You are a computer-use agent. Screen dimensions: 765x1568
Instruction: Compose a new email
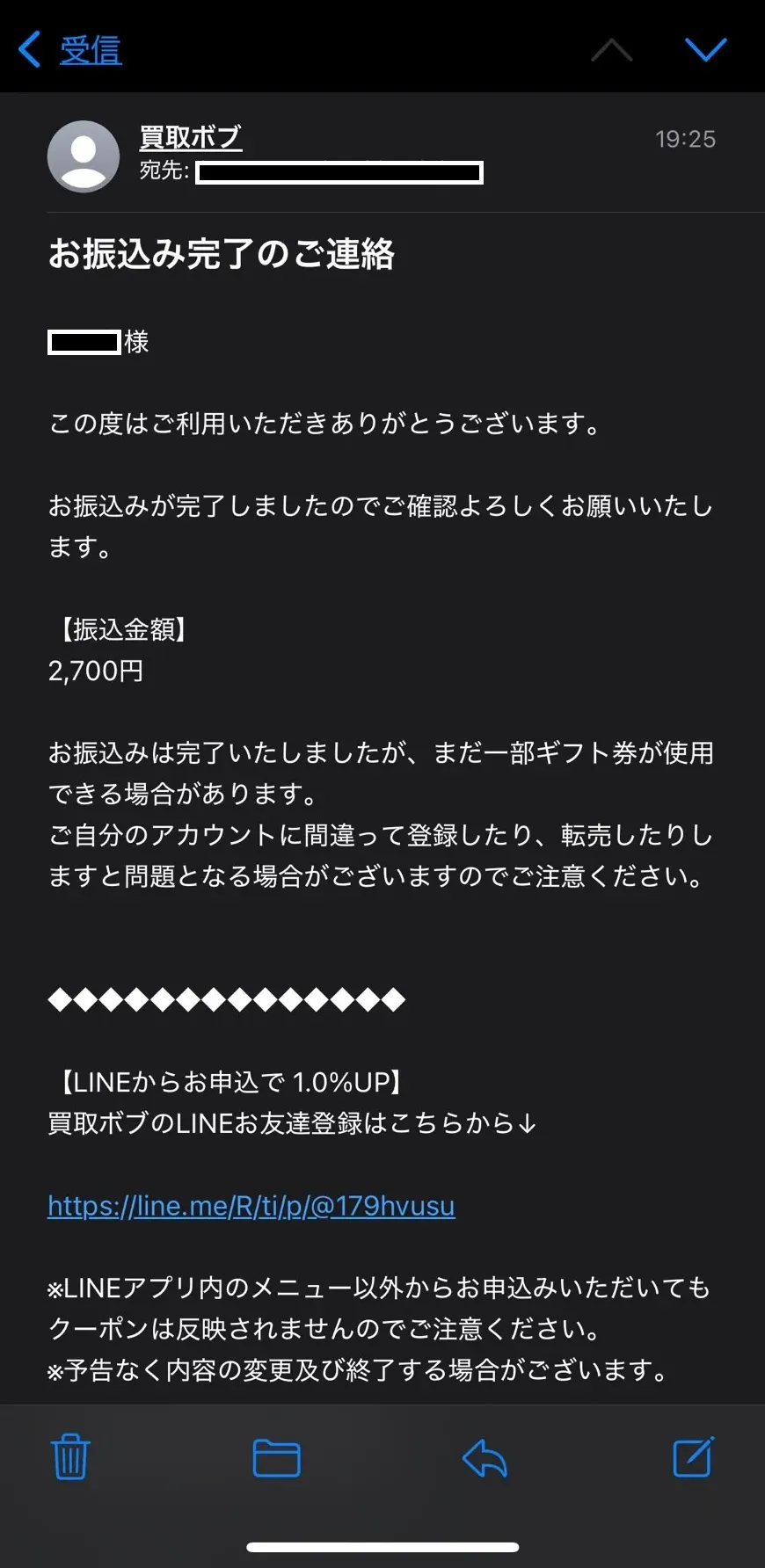693,1457
